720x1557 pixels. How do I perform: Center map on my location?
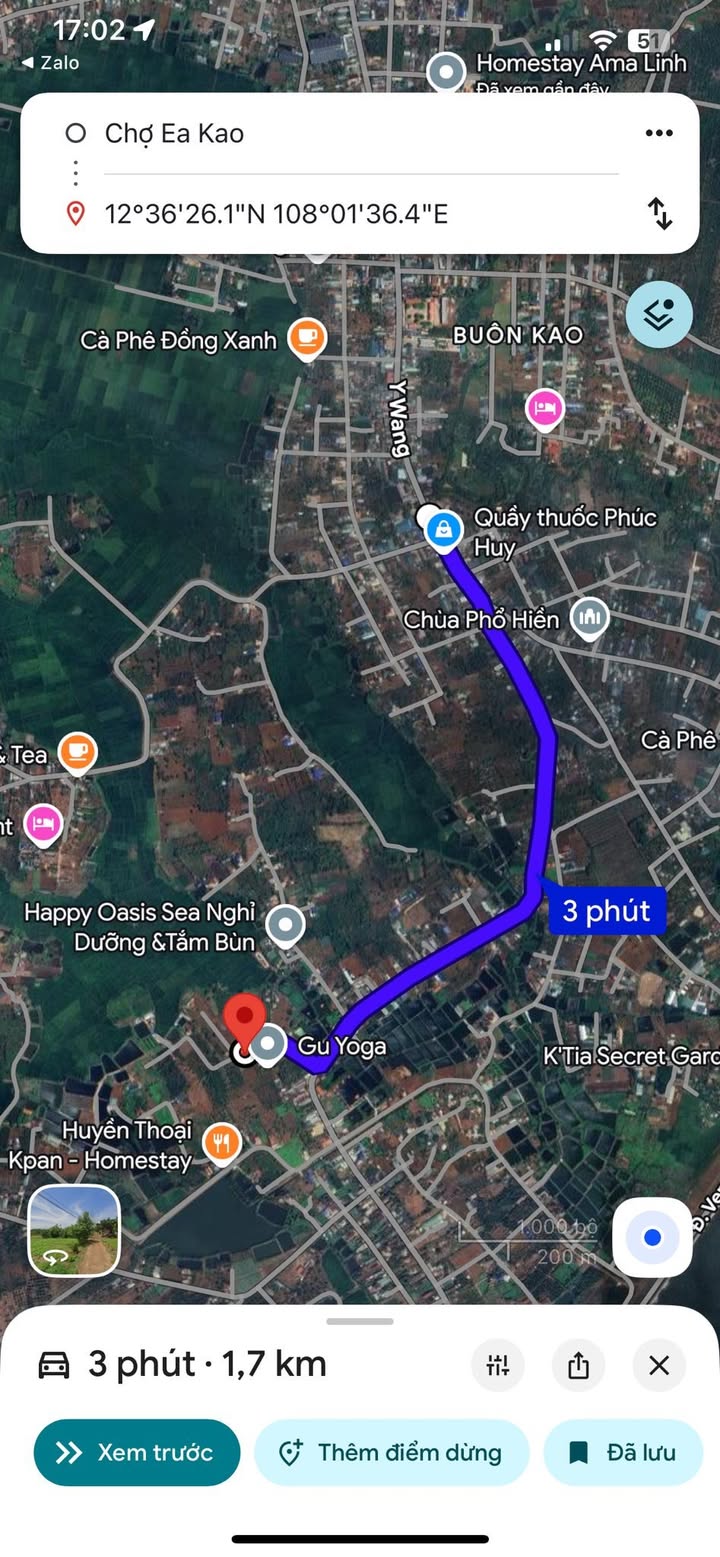pos(652,1238)
